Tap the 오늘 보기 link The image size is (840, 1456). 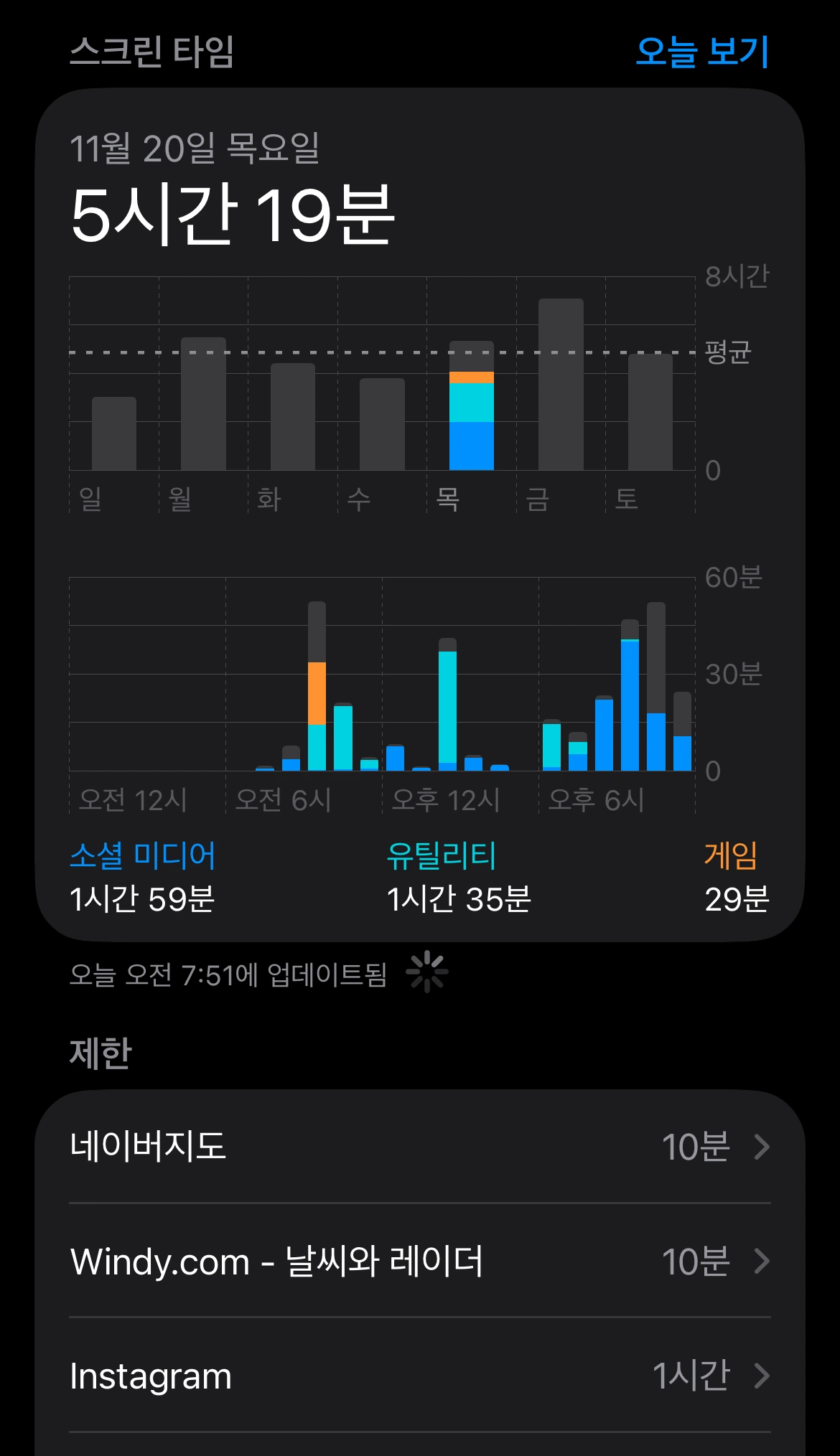tap(701, 52)
